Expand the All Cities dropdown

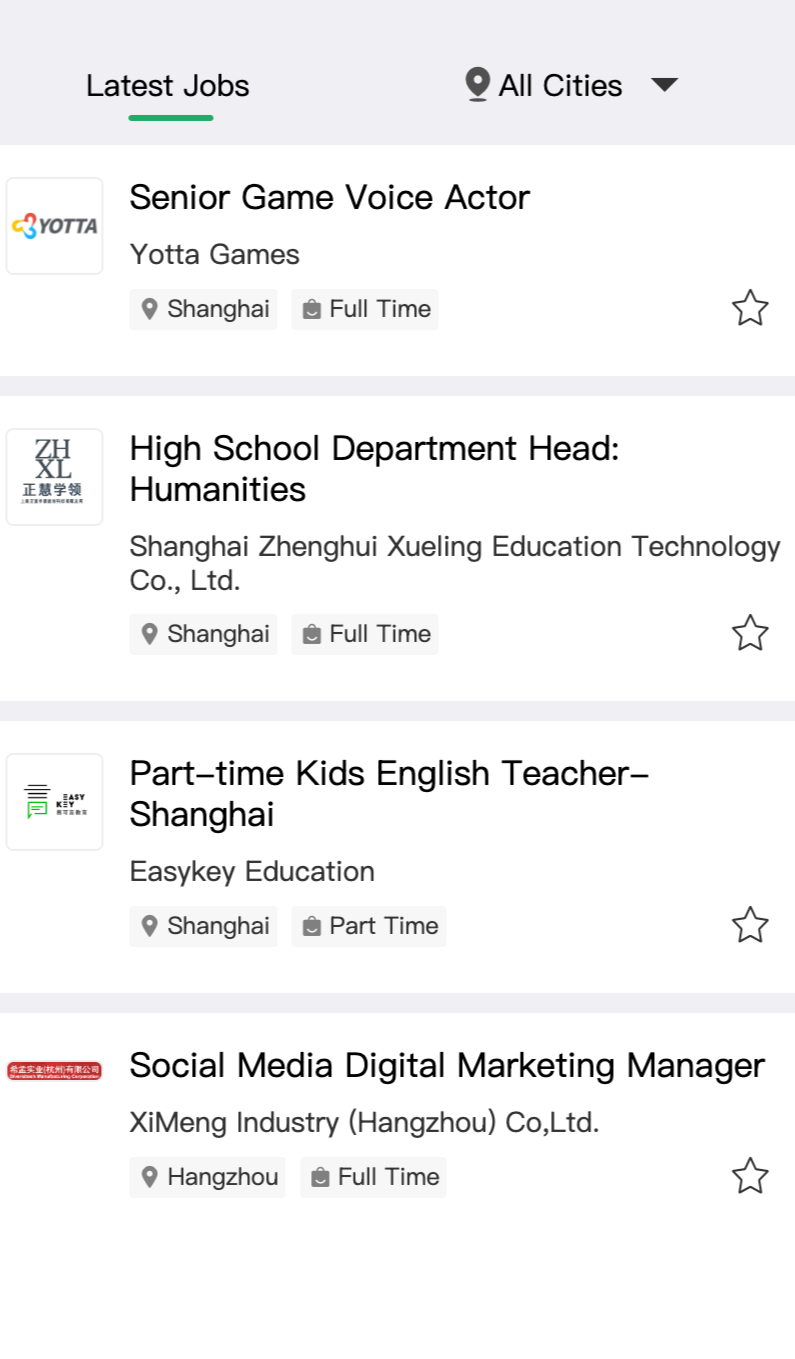coord(572,85)
